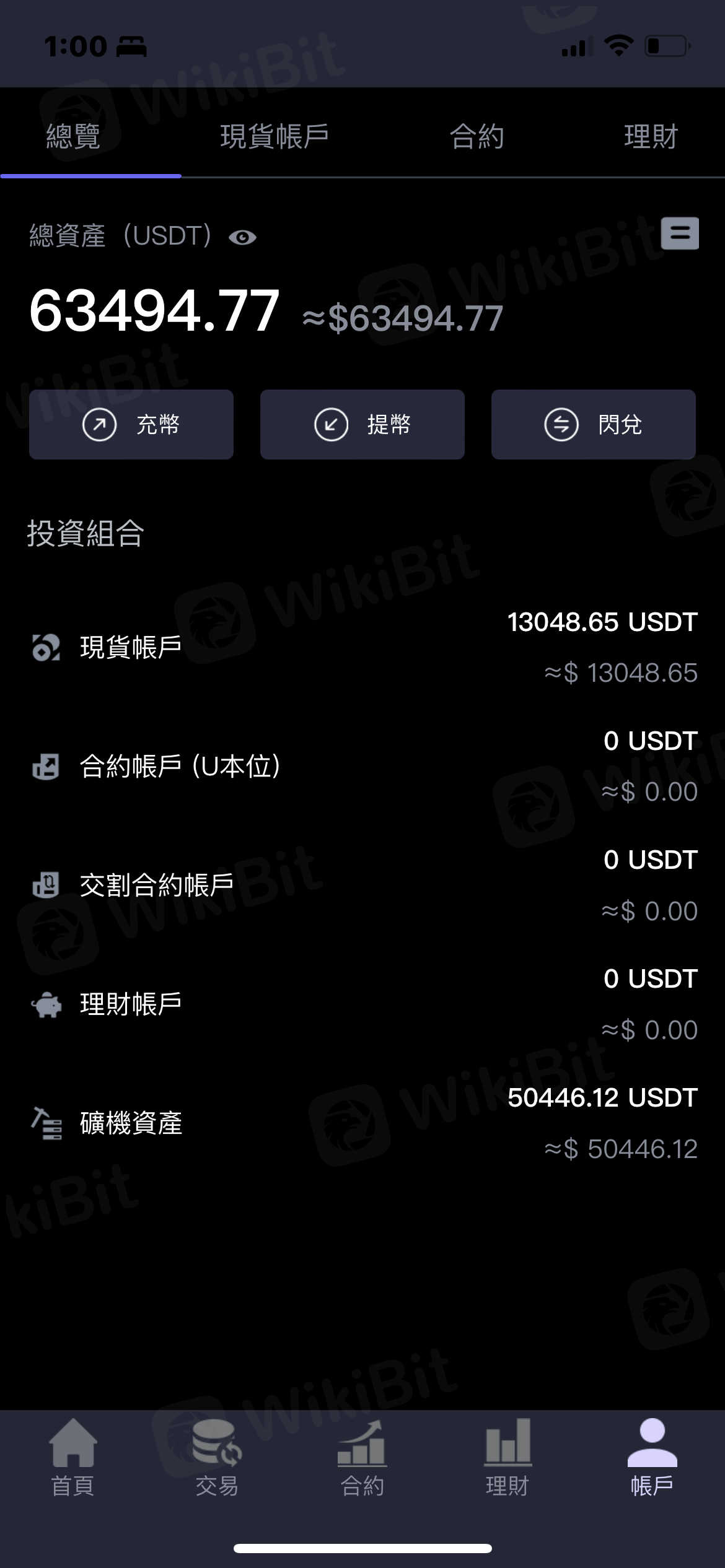Viewport: 725px width, 1568px height.
Task: Open the 理財帳戶 portfolio row
Action: [x=362, y=1004]
